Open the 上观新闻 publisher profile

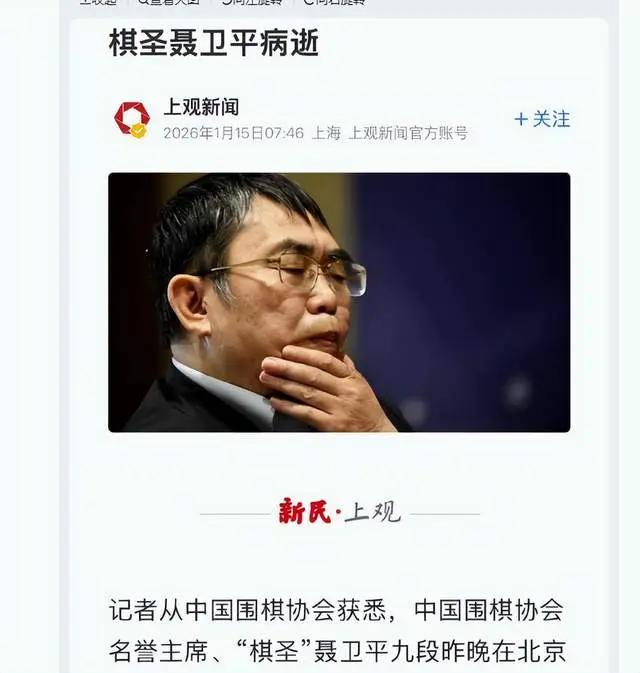pos(201,107)
